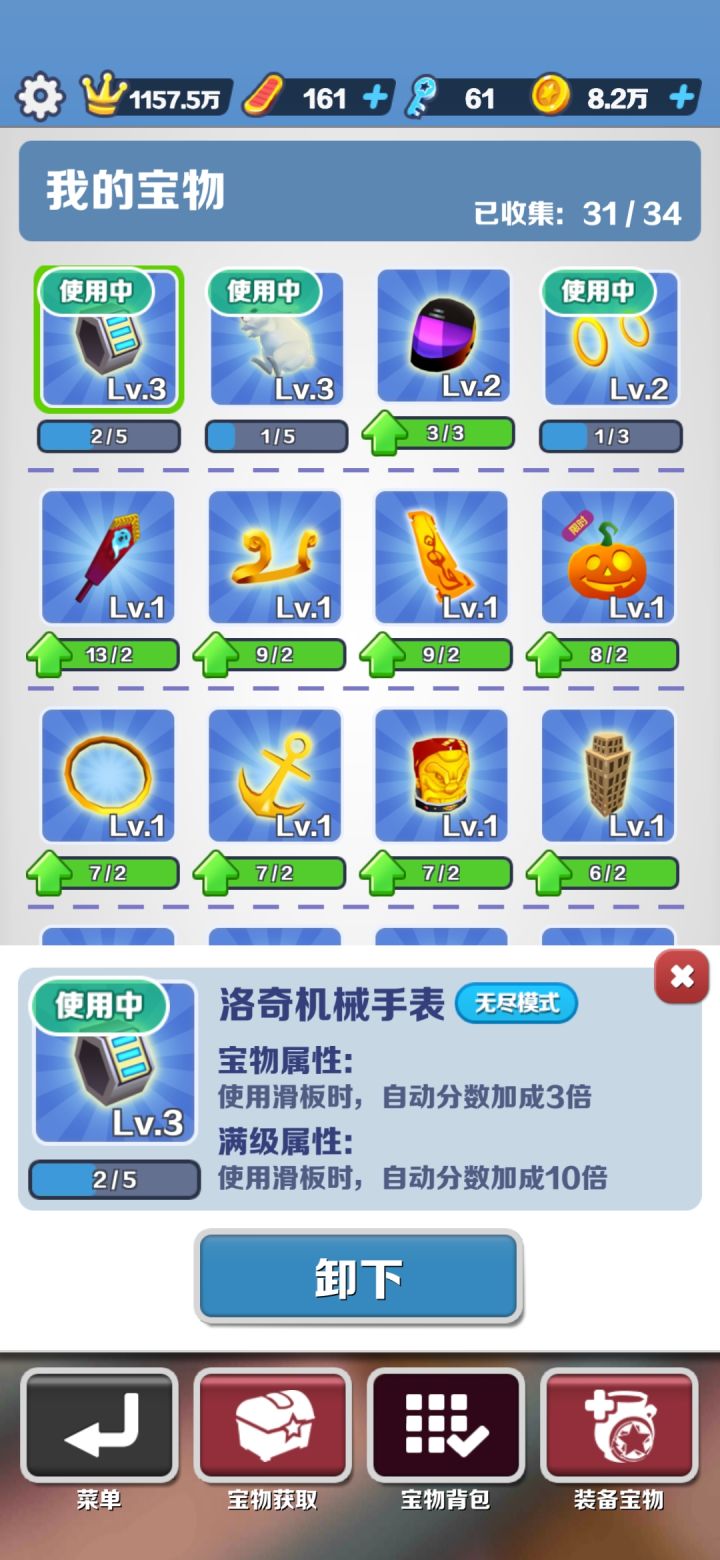
Task: Select the white rabbit Lv.3 treasure
Action: 276,340
